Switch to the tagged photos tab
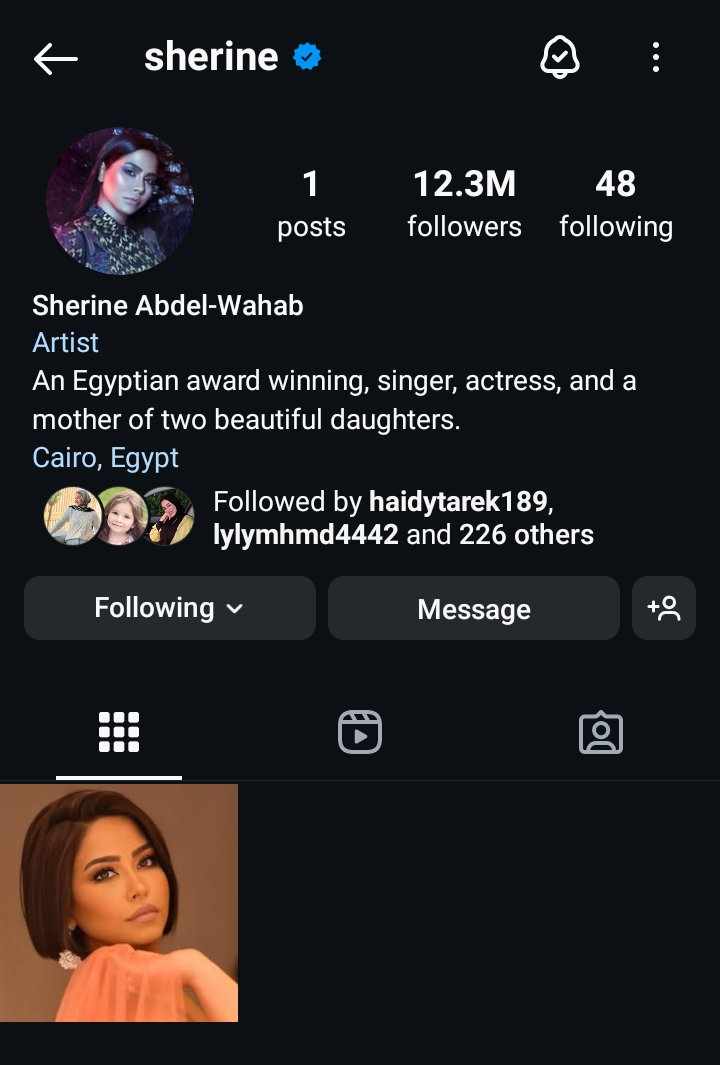The width and height of the screenshot is (720, 1065). pos(601,733)
